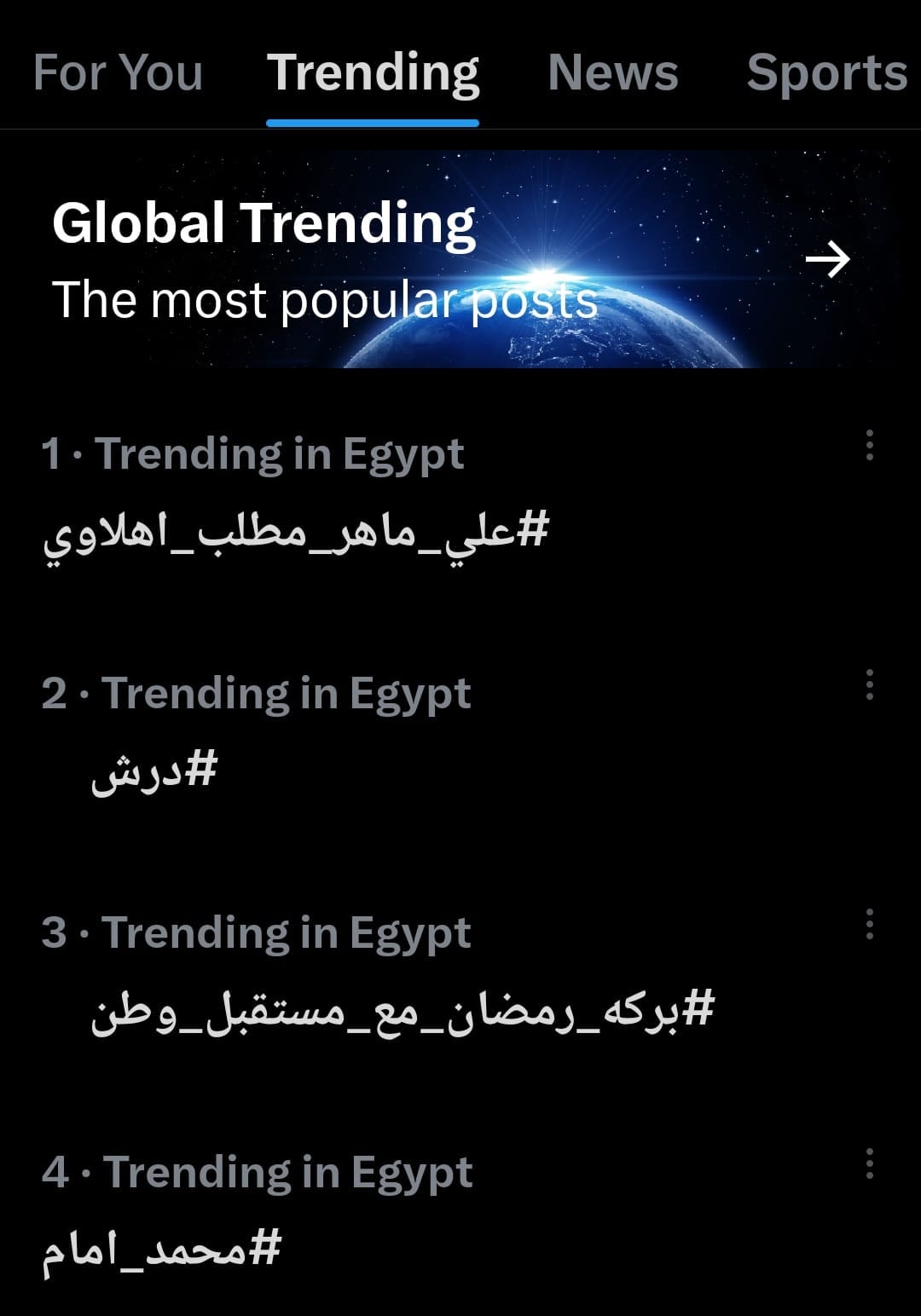921x1316 pixels.
Task: Switch to the News tab
Action: [612, 72]
